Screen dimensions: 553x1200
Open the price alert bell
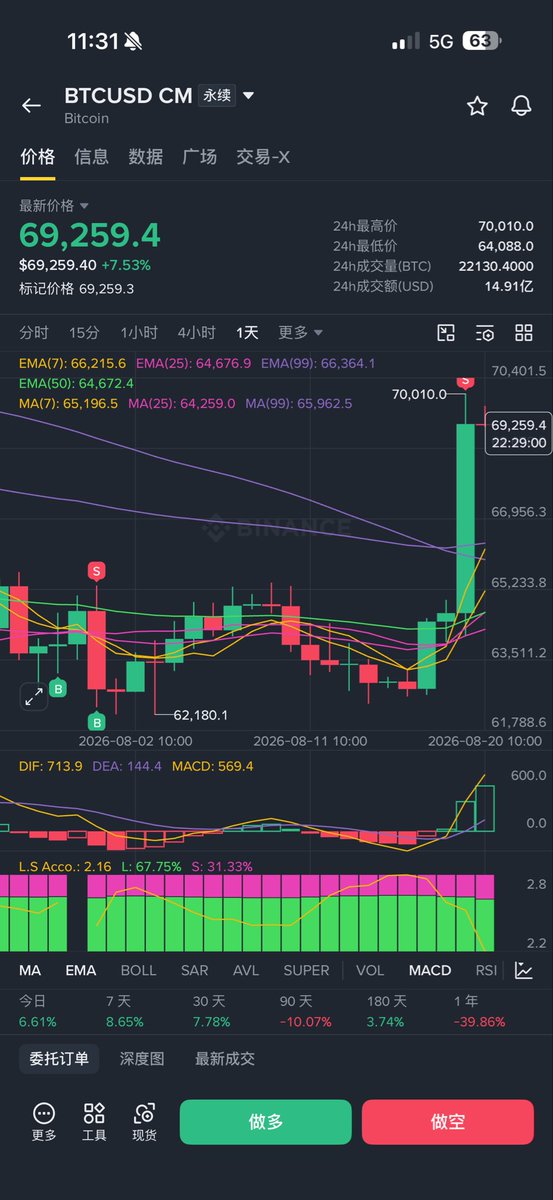point(521,105)
